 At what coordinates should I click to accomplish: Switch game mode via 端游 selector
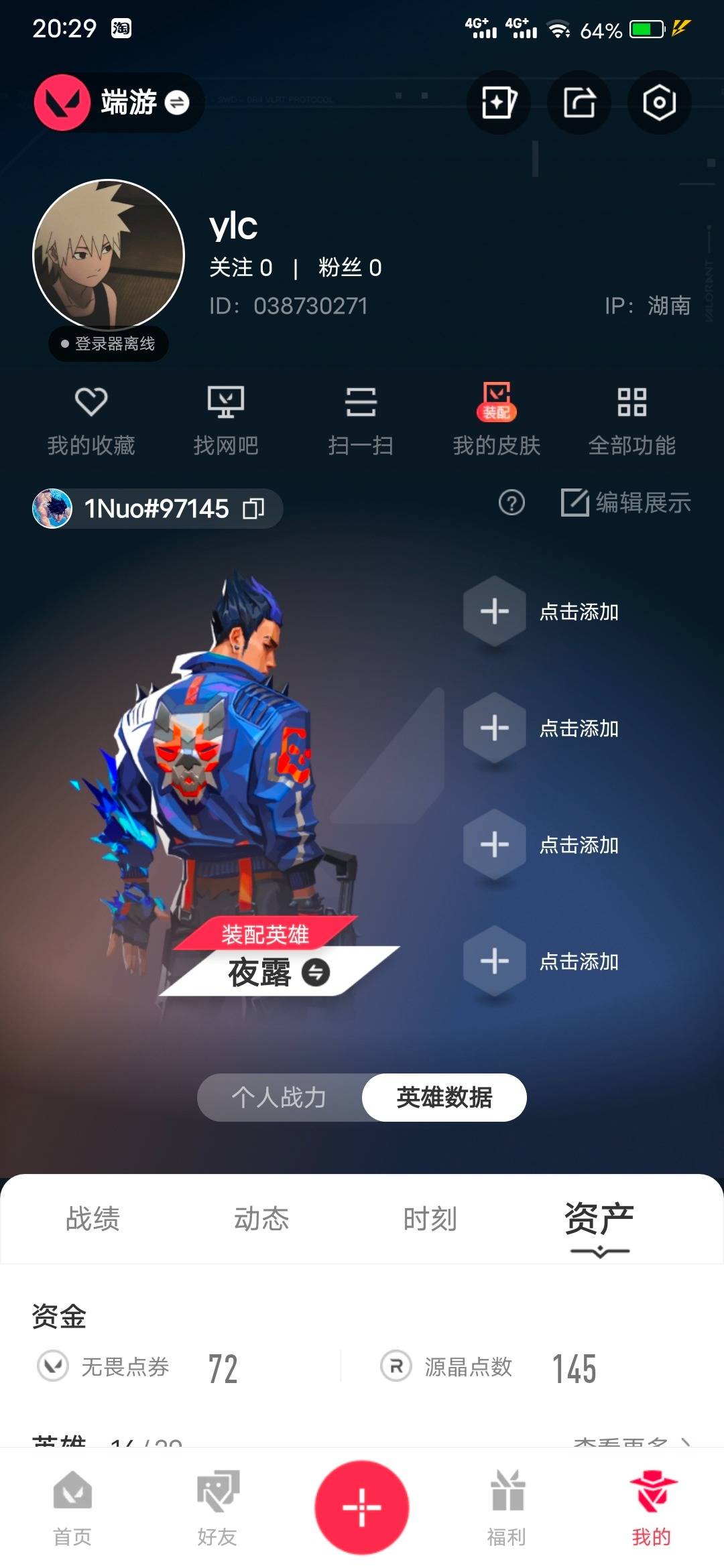[119, 103]
